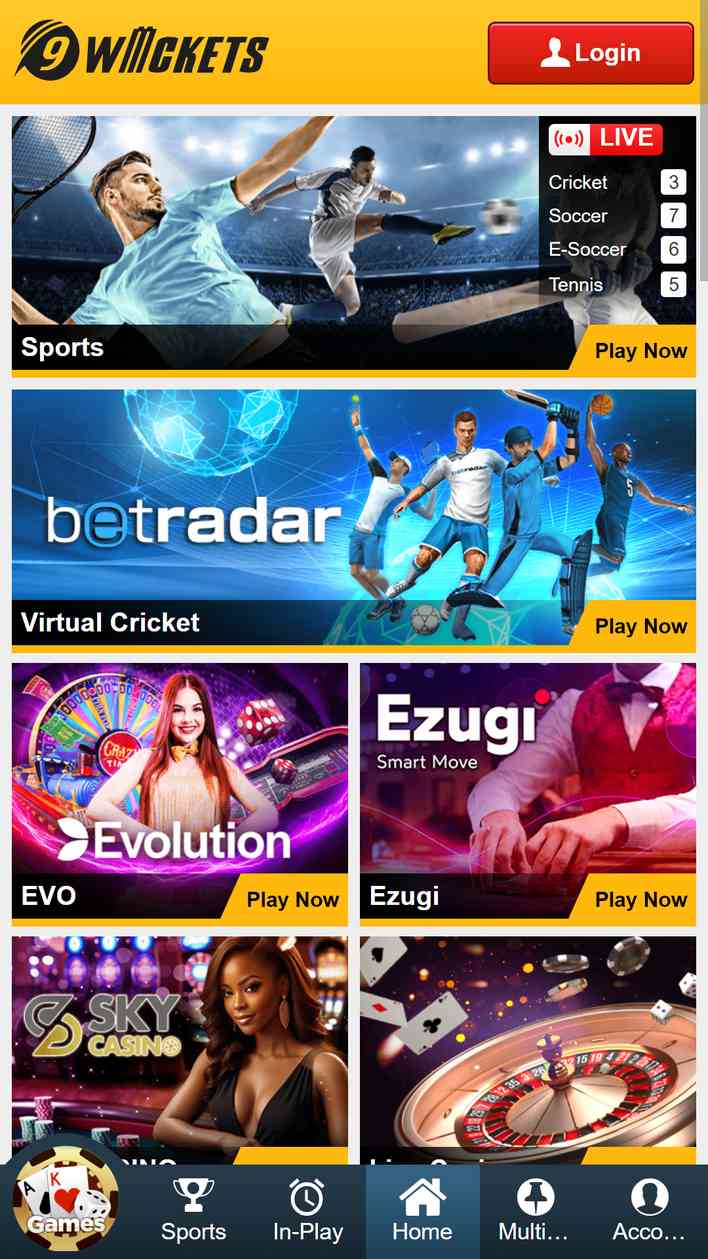
Task: Switch to the Multi tab
Action: (x=536, y=1212)
